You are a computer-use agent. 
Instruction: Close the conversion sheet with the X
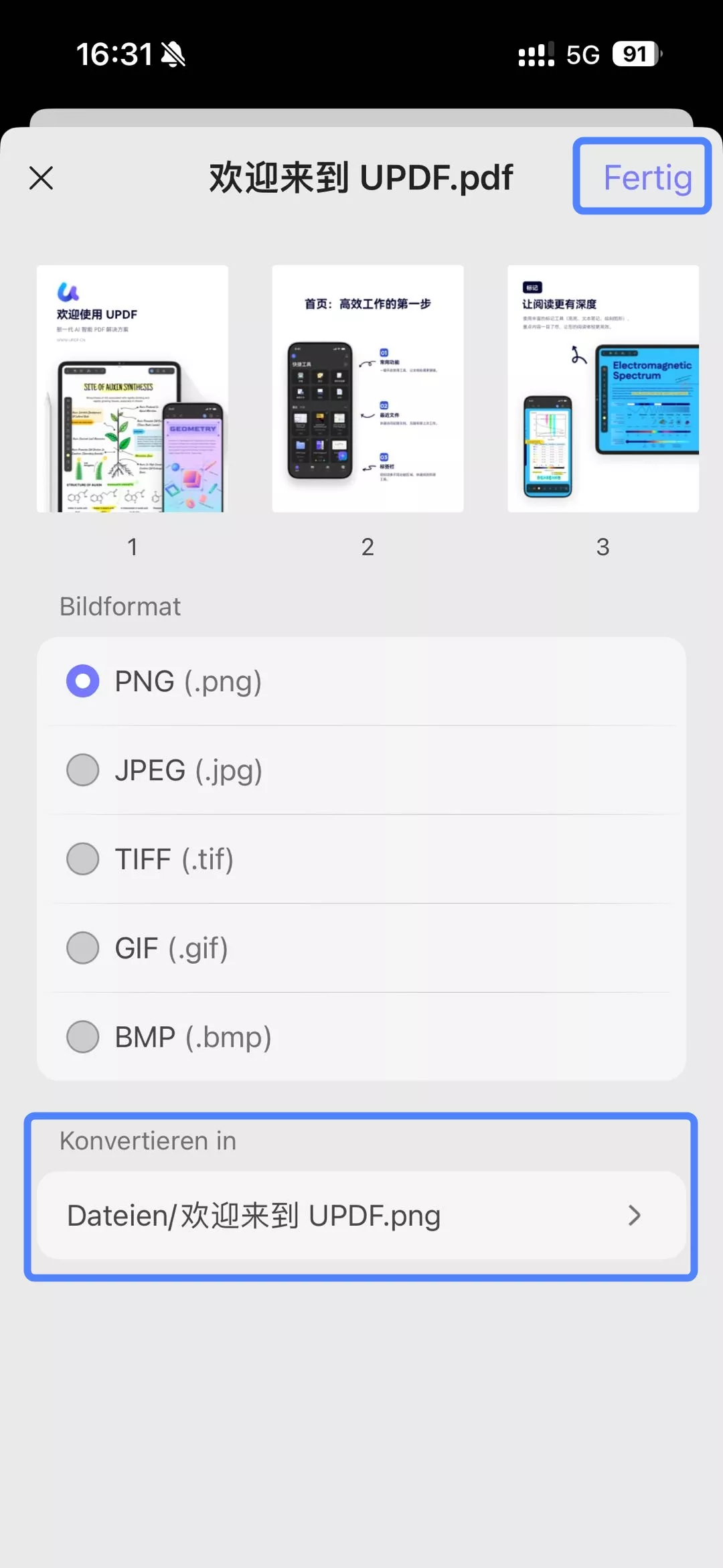(42, 178)
